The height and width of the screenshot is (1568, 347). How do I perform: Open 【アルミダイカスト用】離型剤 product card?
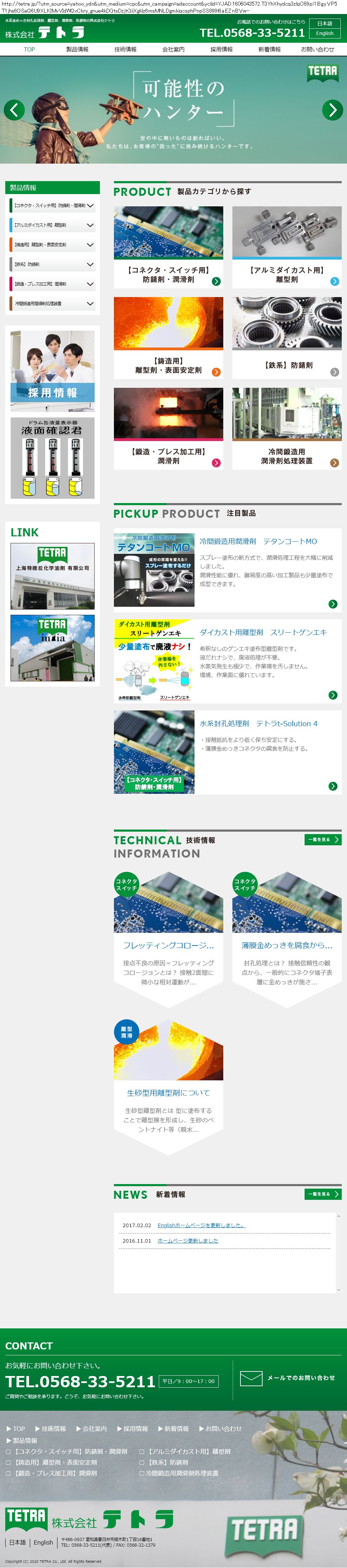pyautogui.click(x=287, y=247)
